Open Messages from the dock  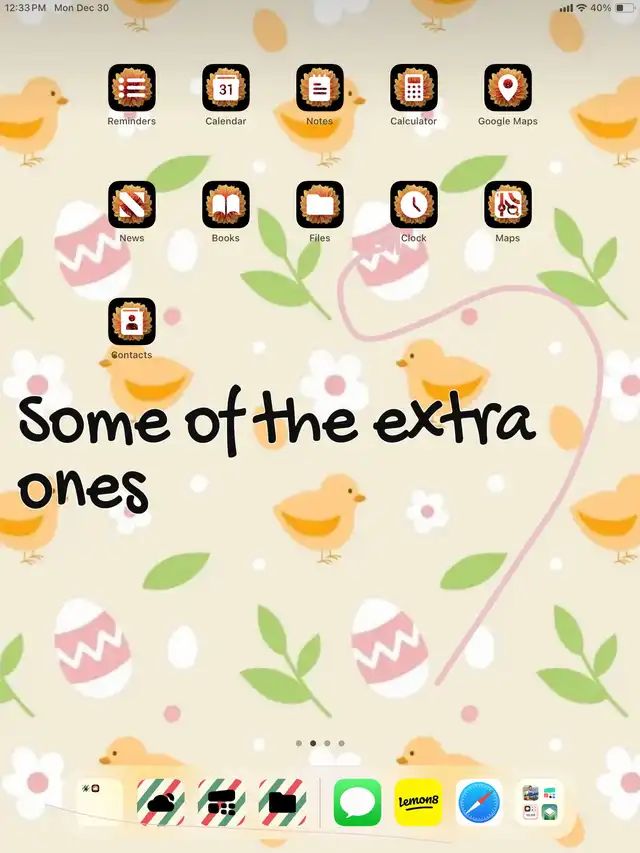point(357,802)
